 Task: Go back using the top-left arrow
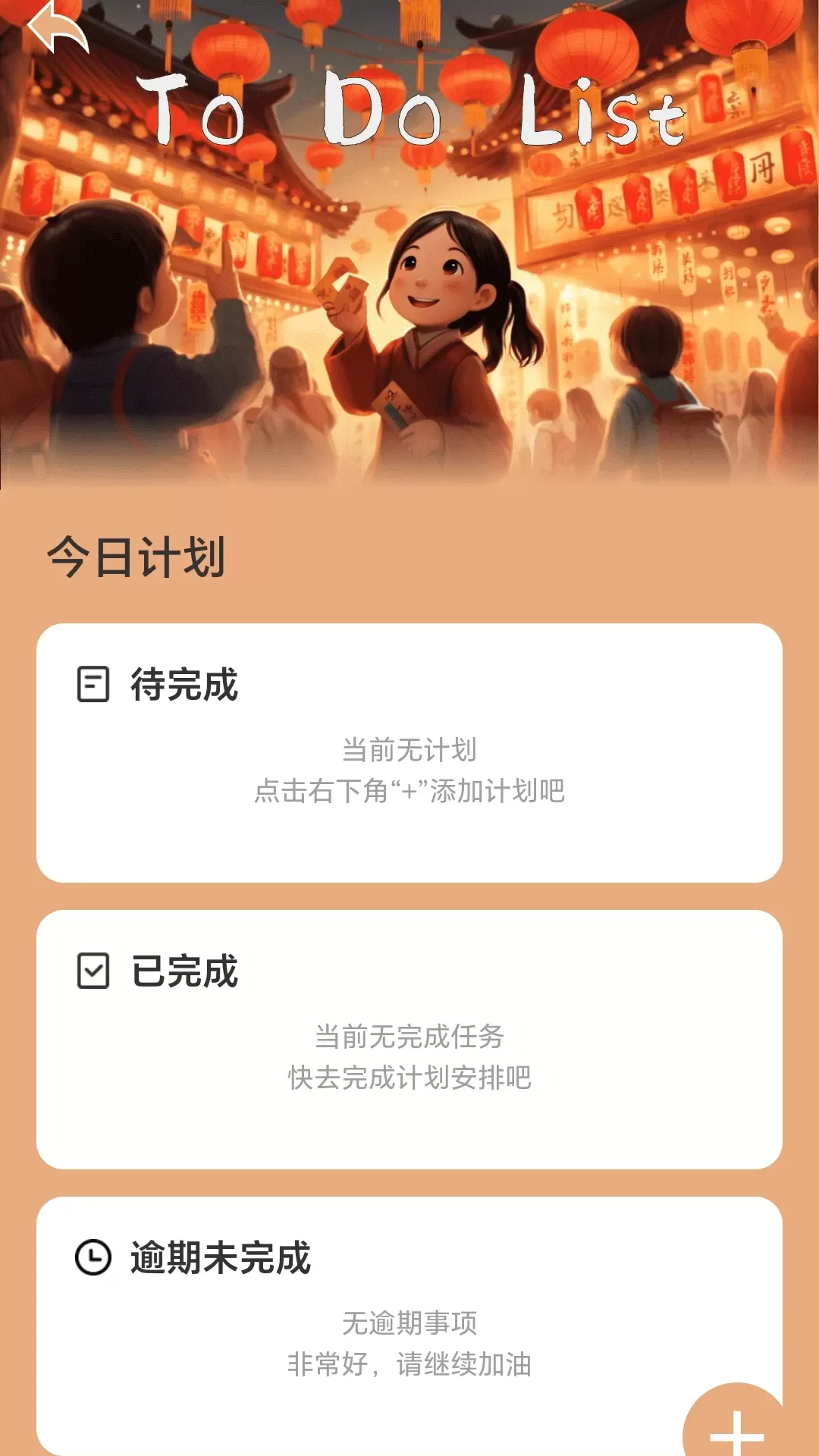click(57, 27)
